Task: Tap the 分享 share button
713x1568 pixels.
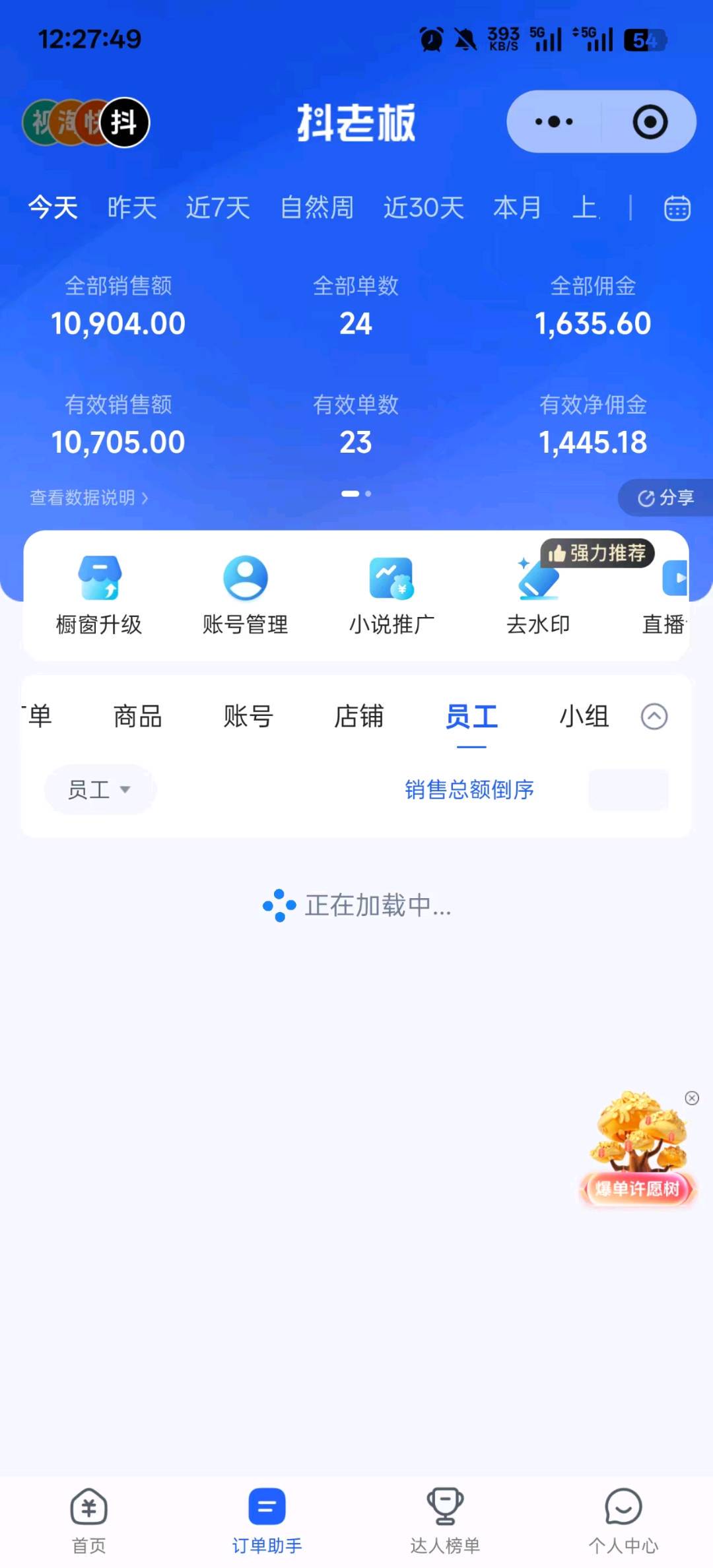Action: click(x=665, y=498)
